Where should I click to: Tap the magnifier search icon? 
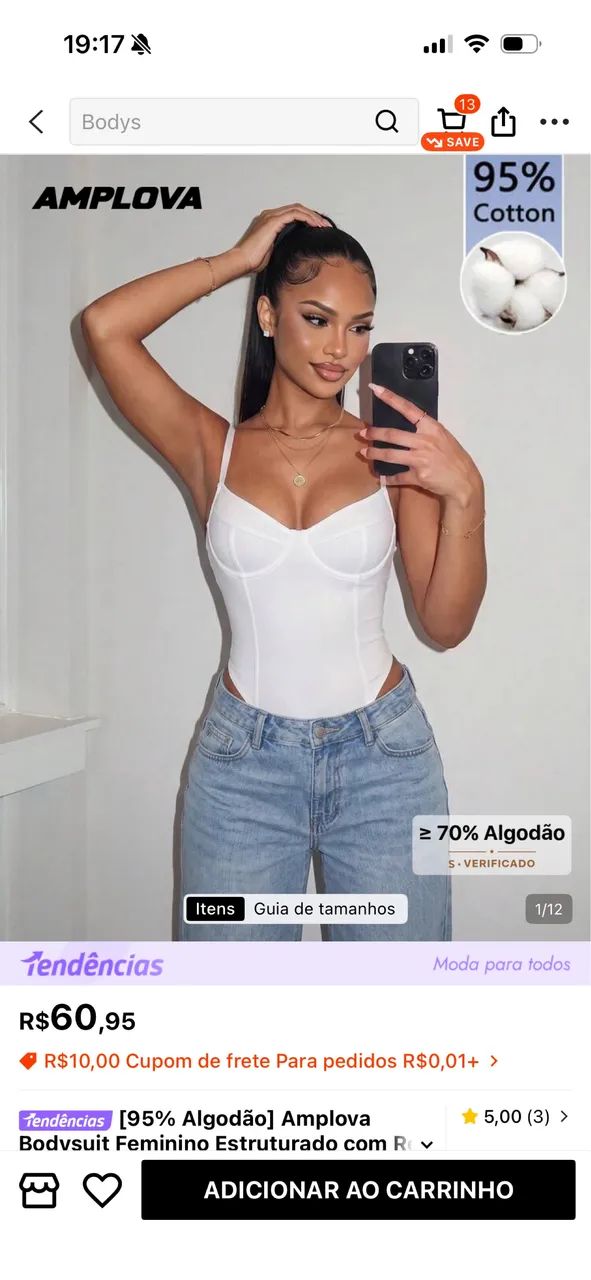(386, 122)
